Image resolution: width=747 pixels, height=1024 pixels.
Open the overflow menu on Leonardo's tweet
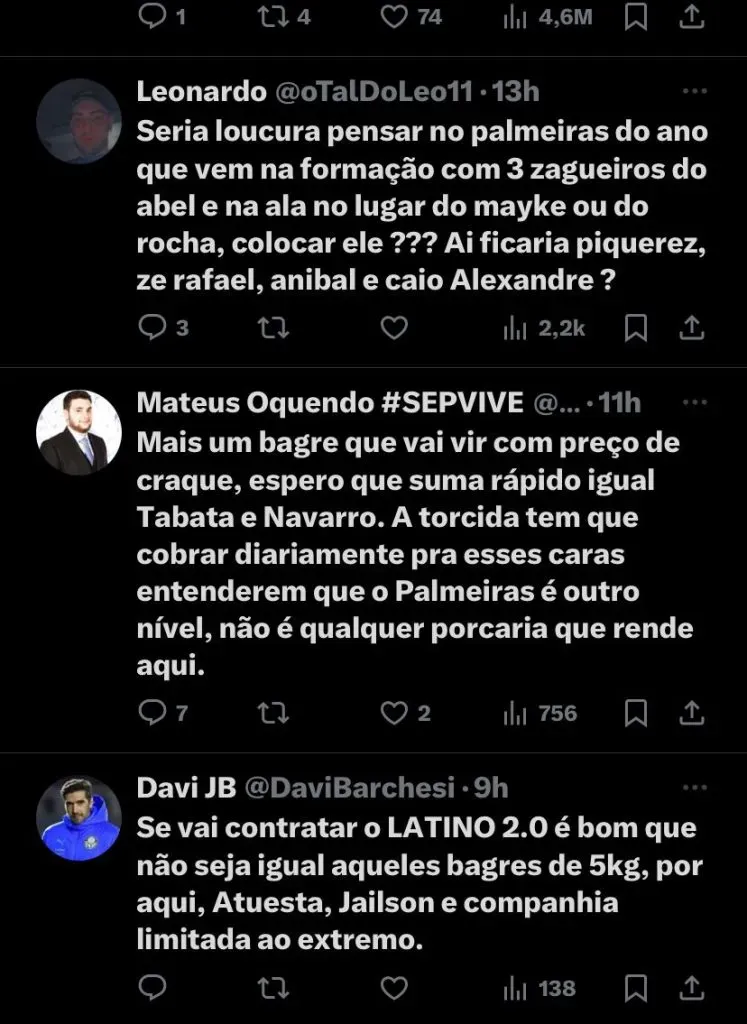[694, 91]
